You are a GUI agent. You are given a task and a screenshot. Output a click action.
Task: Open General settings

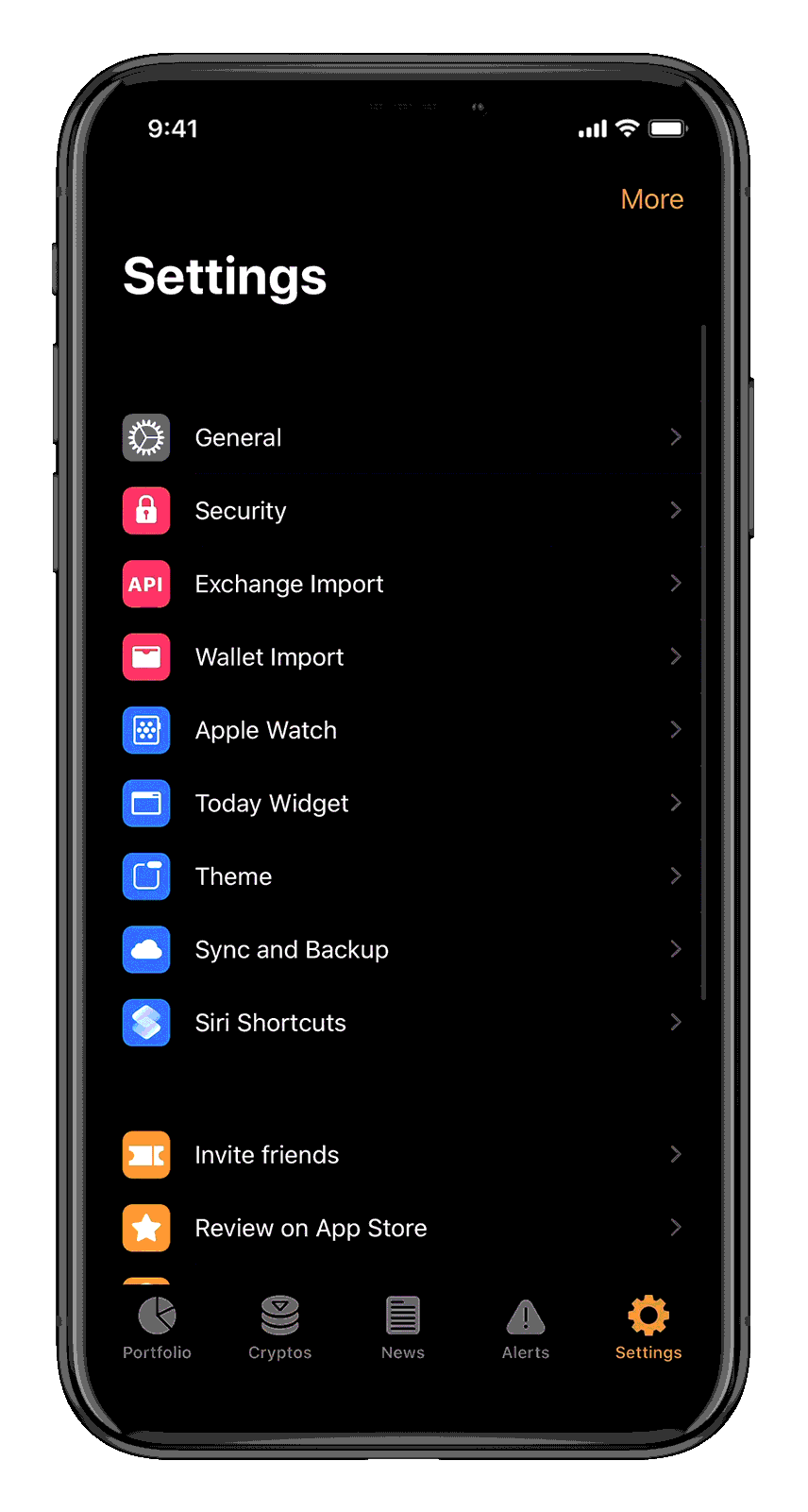tap(403, 437)
